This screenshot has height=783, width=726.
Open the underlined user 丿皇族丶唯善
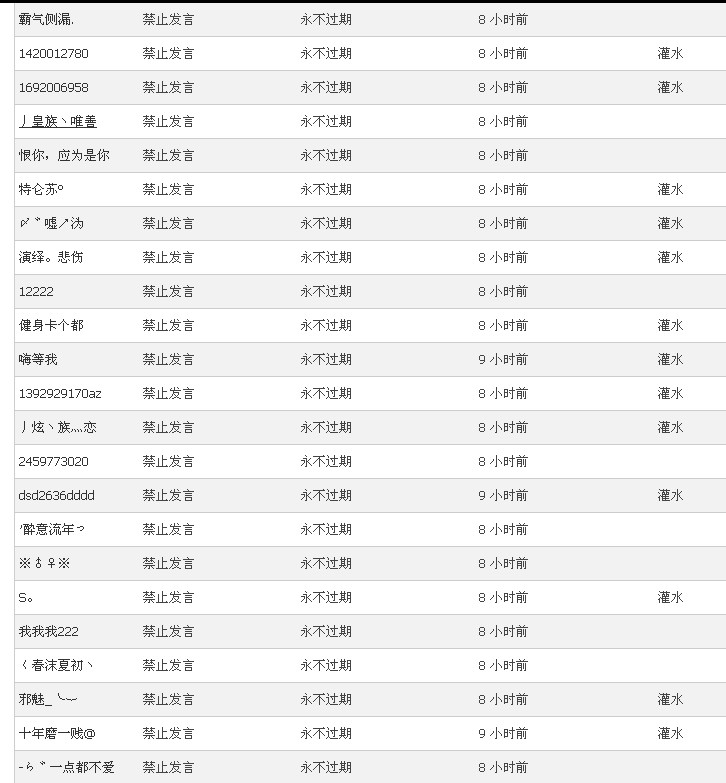(x=58, y=121)
